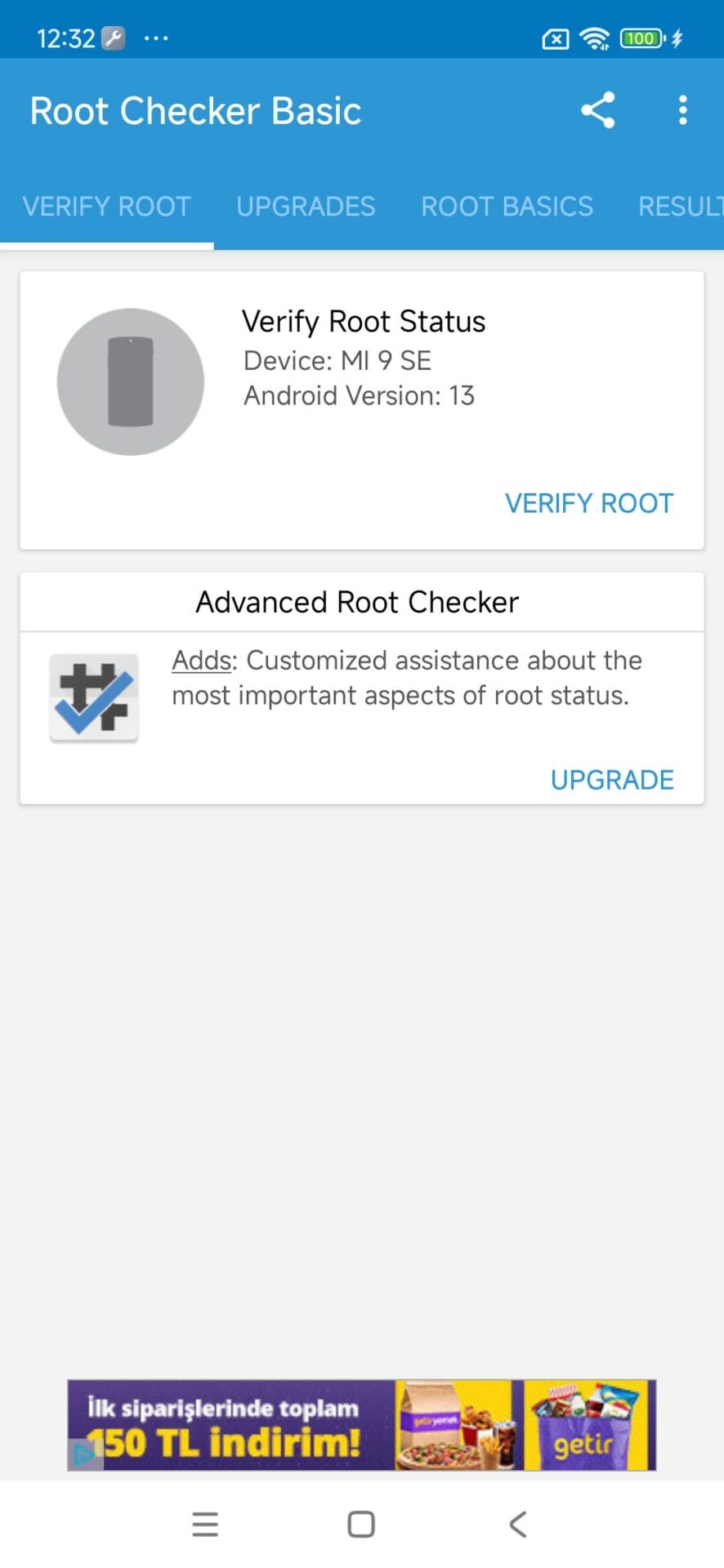Open the overflow menu
This screenshot has height=1568, width=724.
(682, 110)
